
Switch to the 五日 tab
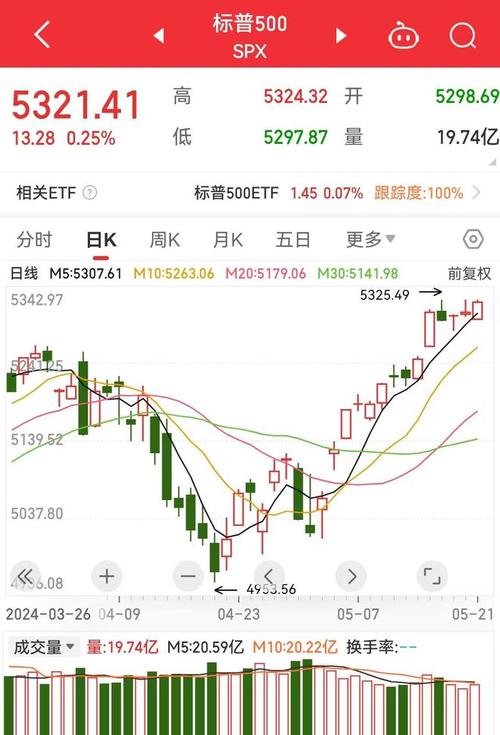293,240
